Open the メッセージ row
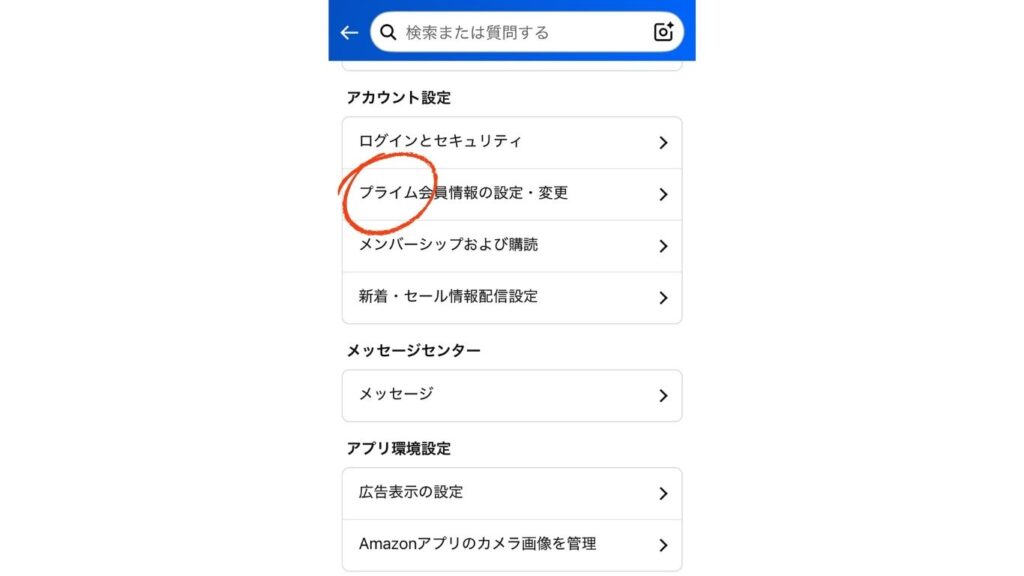 [x=511, y=395]
